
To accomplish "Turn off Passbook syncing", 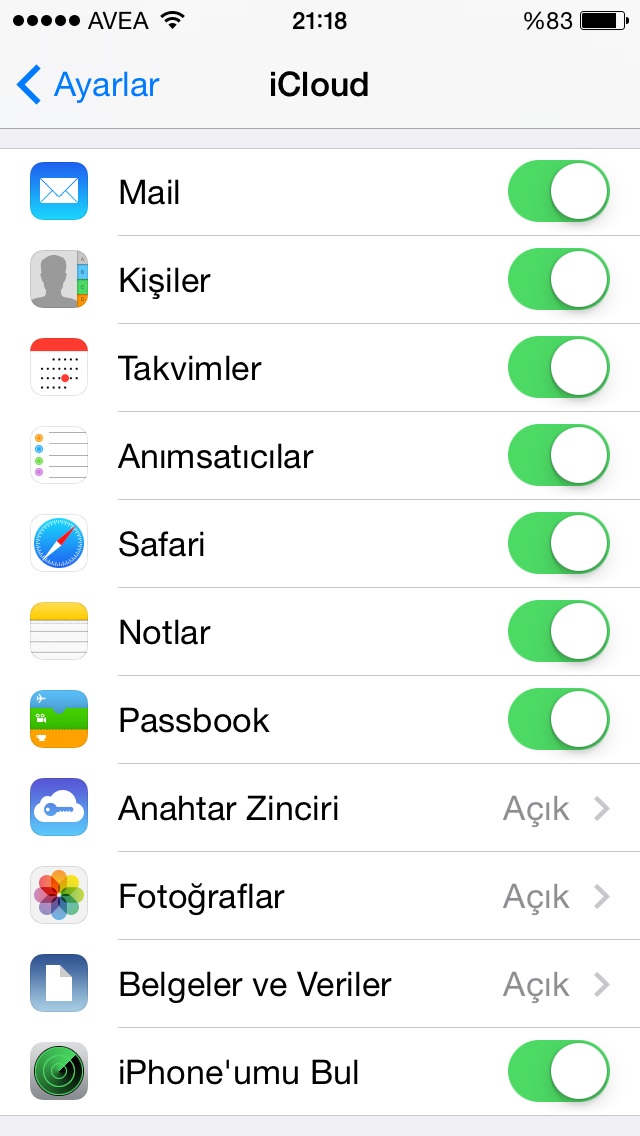I will pyautogui.click(x=559, y=719).
